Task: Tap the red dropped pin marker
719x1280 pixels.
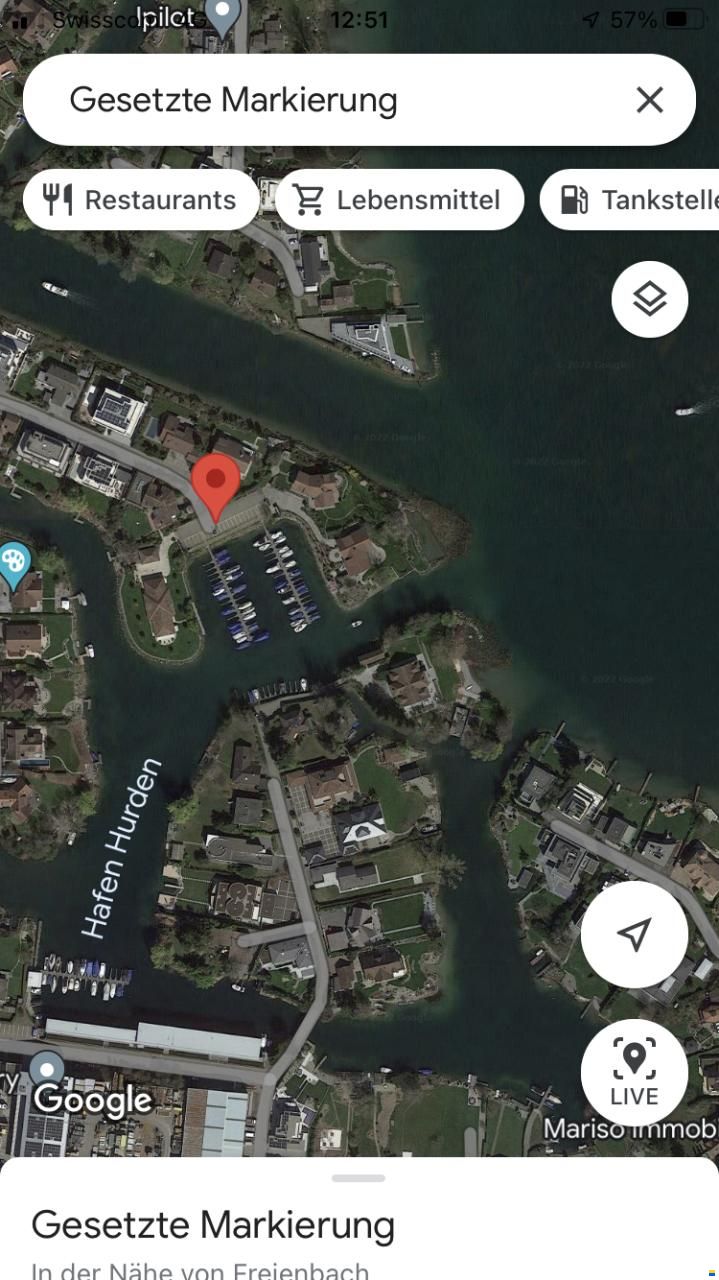Action: pyautogui.click(x=215, y=482)
